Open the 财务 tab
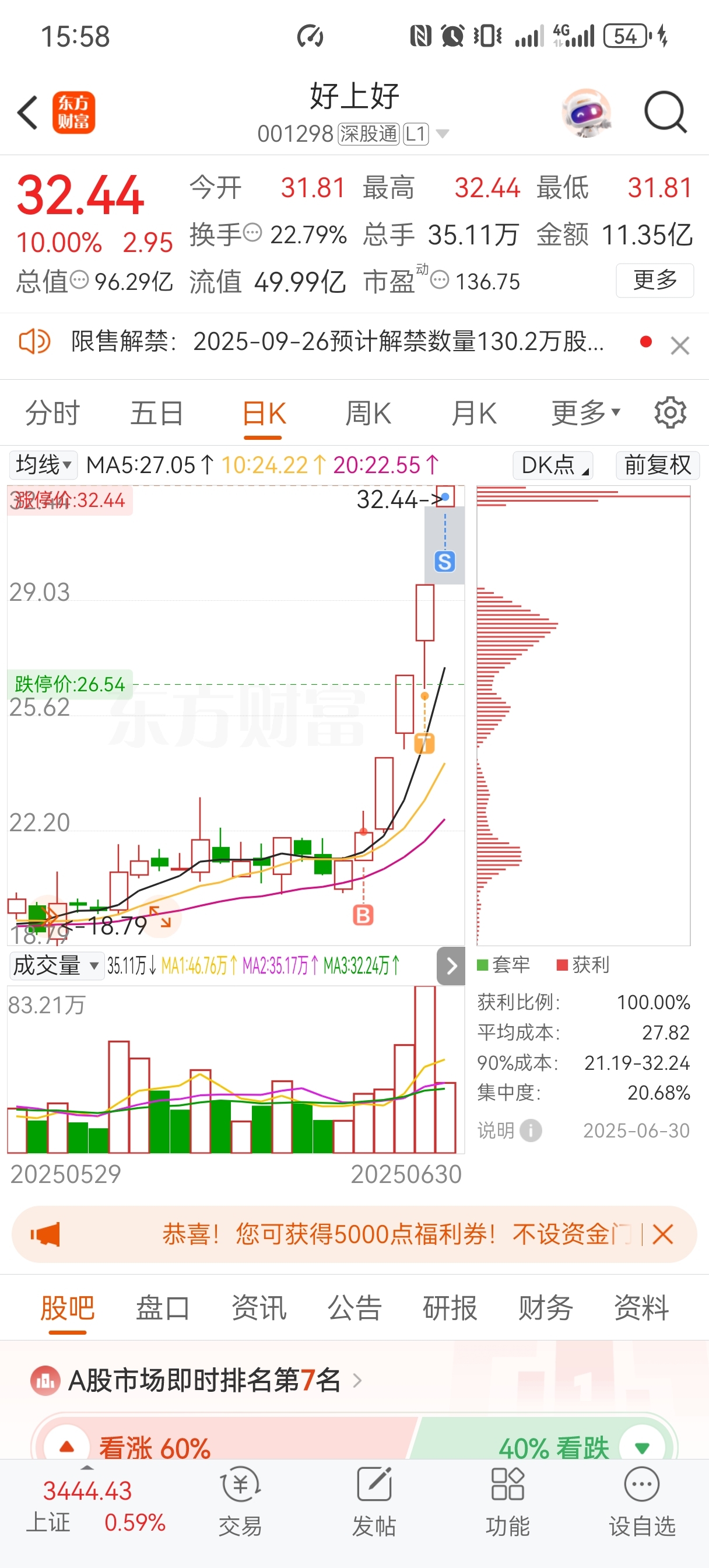 click(x=545, y=1308)
